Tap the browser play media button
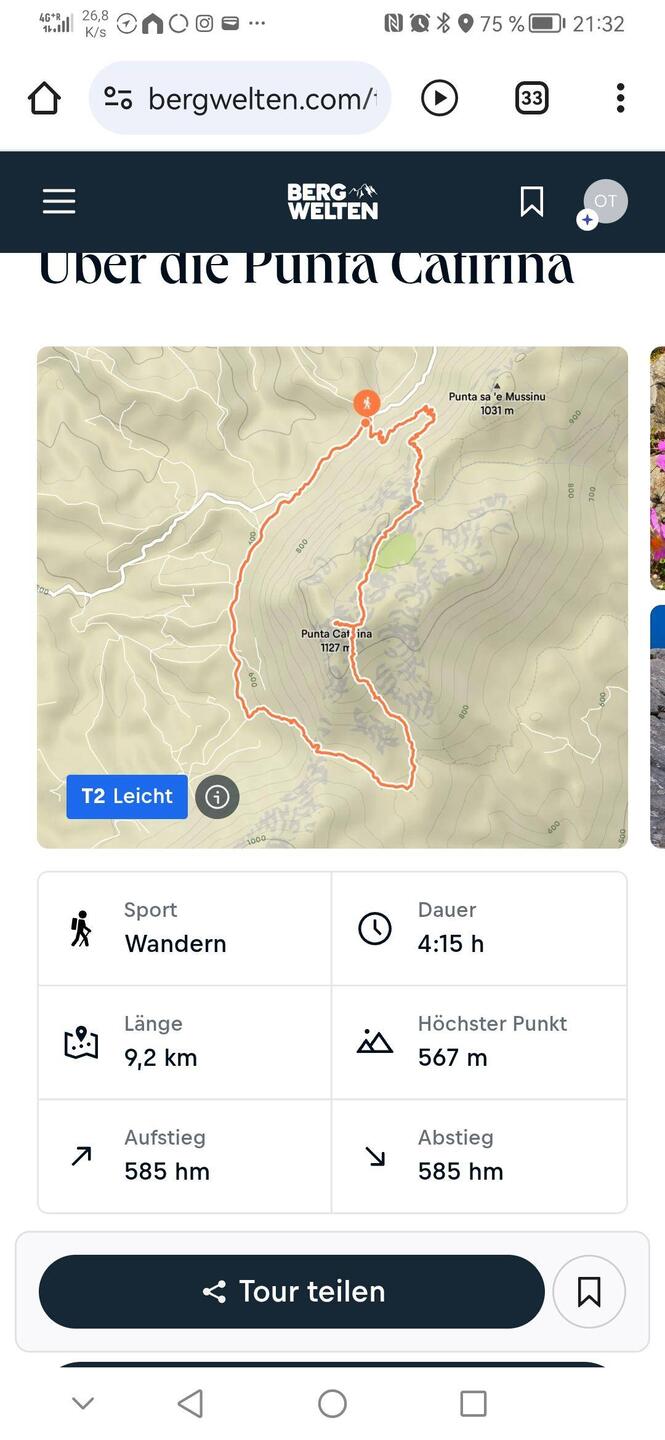This screenshot has width=665, height=1440. (439, 98)
